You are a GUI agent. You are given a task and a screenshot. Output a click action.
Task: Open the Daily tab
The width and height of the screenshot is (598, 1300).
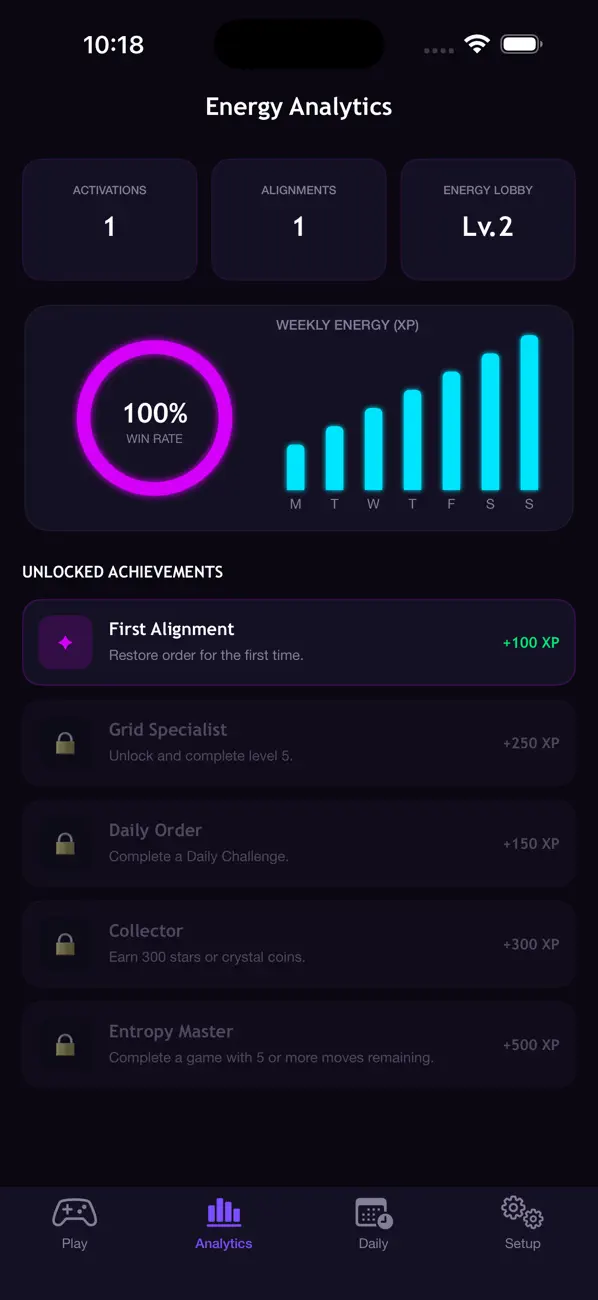pos(373,1224)
